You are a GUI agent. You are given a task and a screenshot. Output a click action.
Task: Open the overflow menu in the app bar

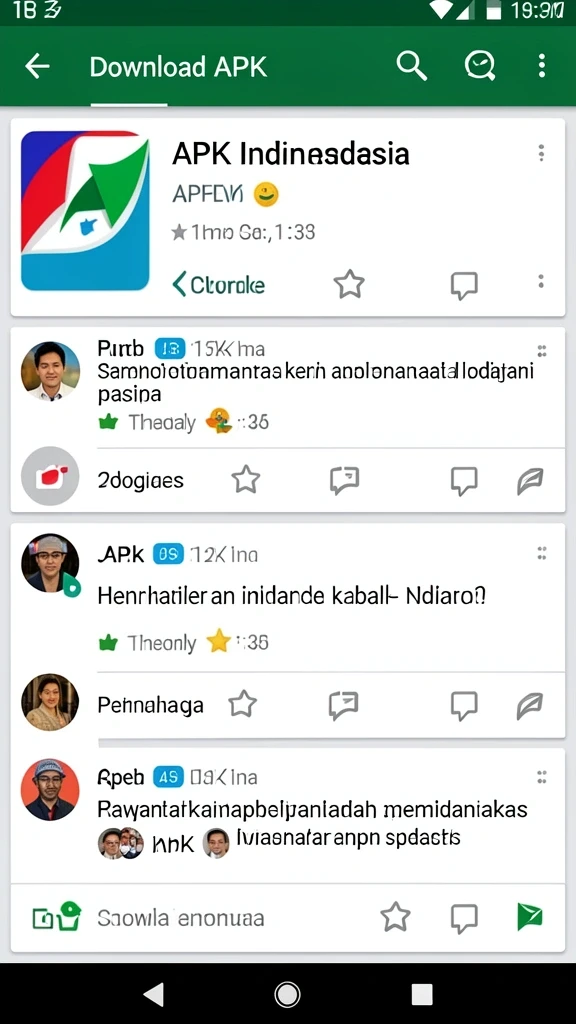(541, 66)
